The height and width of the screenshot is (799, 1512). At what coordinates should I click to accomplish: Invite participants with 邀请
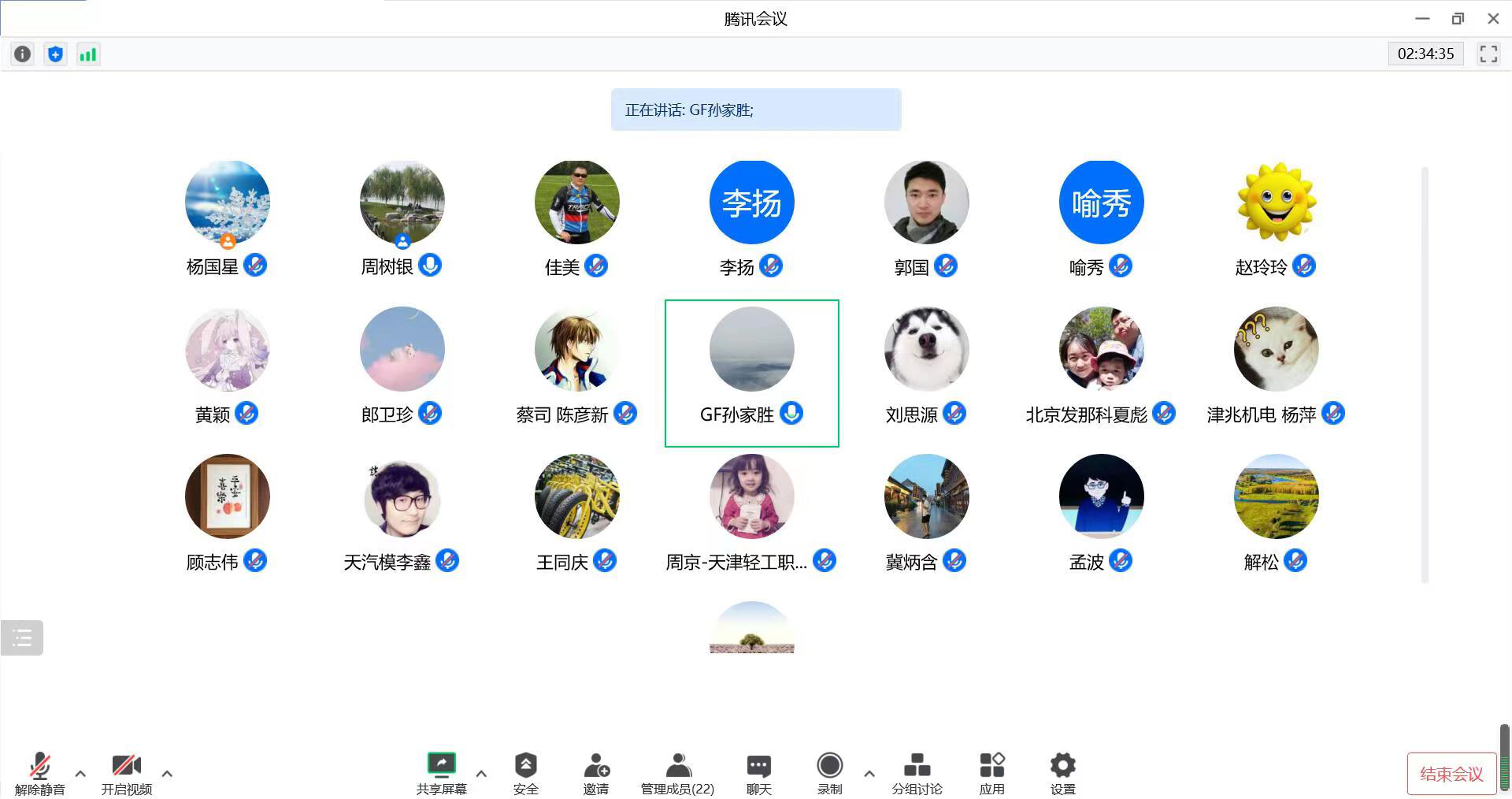596,772
